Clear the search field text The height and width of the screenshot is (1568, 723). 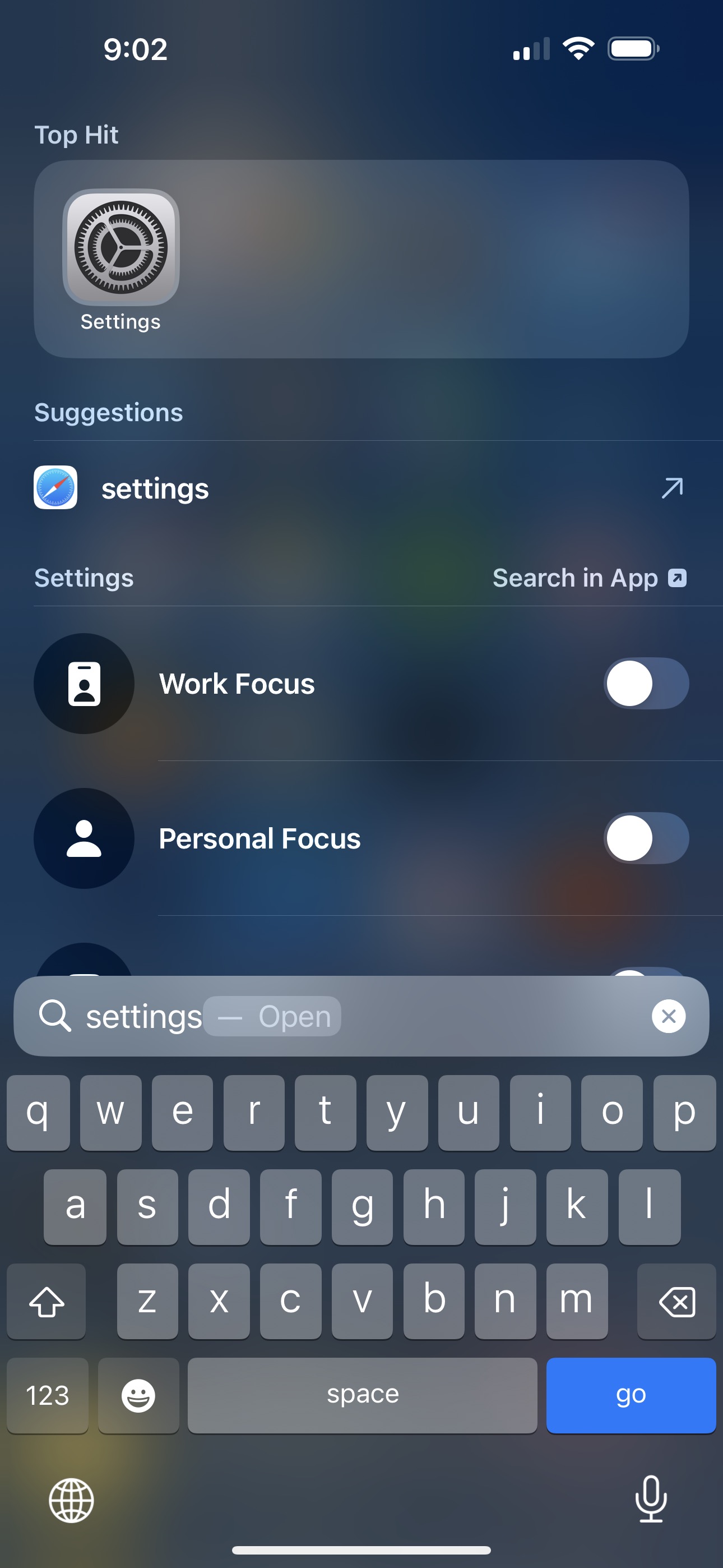point(668,1016)
